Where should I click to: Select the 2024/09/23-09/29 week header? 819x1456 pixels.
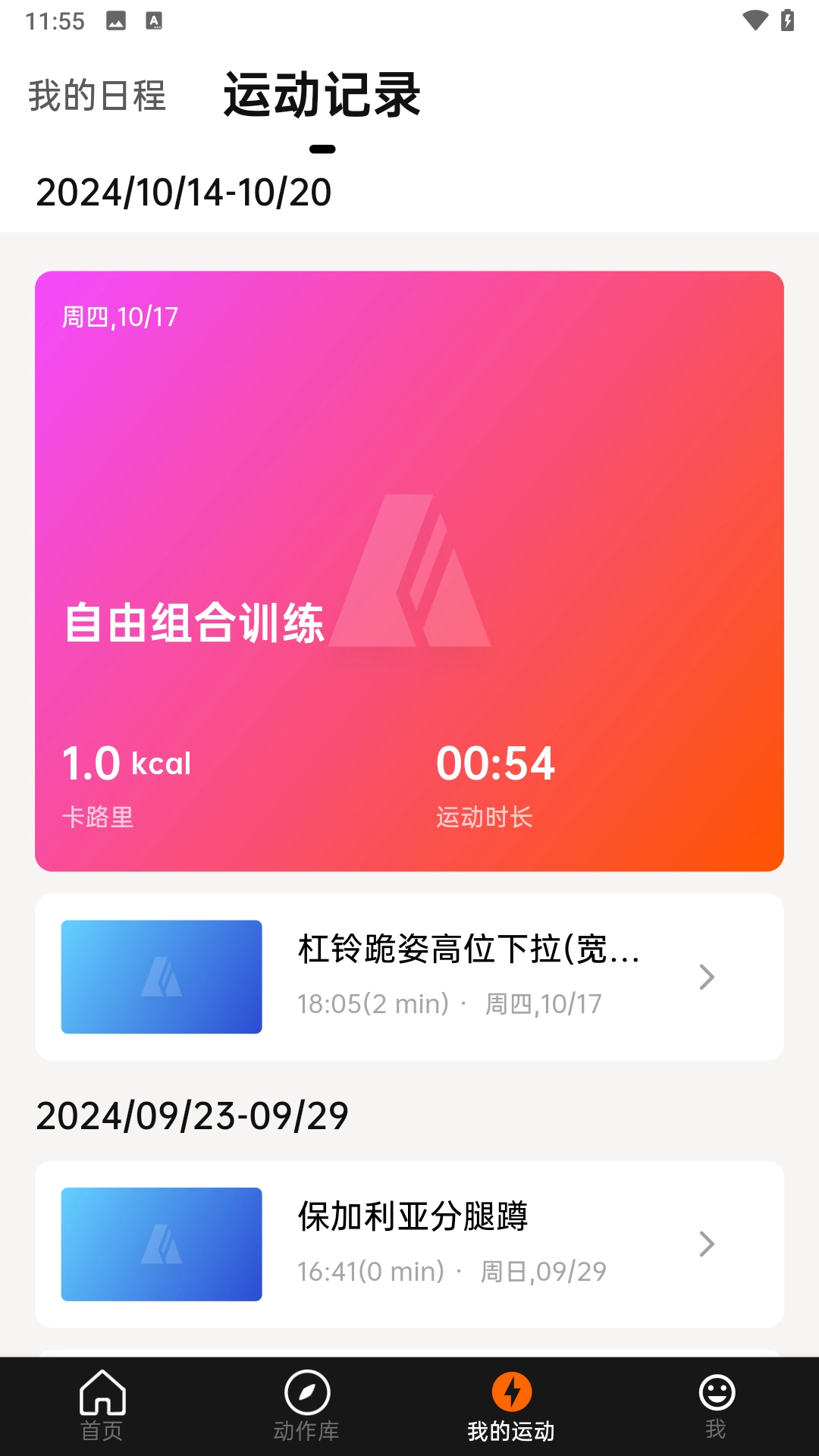point(192,1115)
